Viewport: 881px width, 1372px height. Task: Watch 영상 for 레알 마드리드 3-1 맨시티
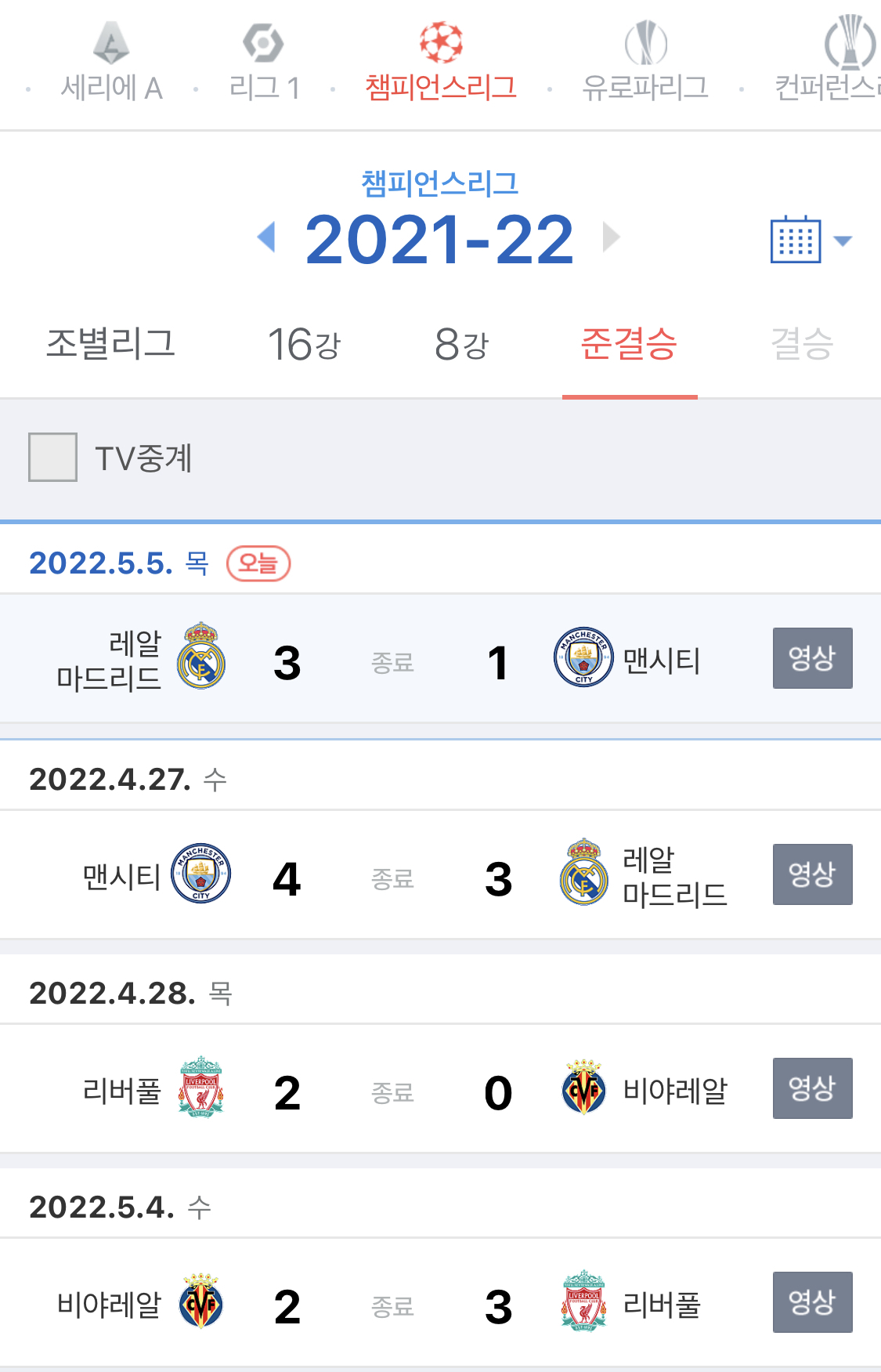(812, 658)
